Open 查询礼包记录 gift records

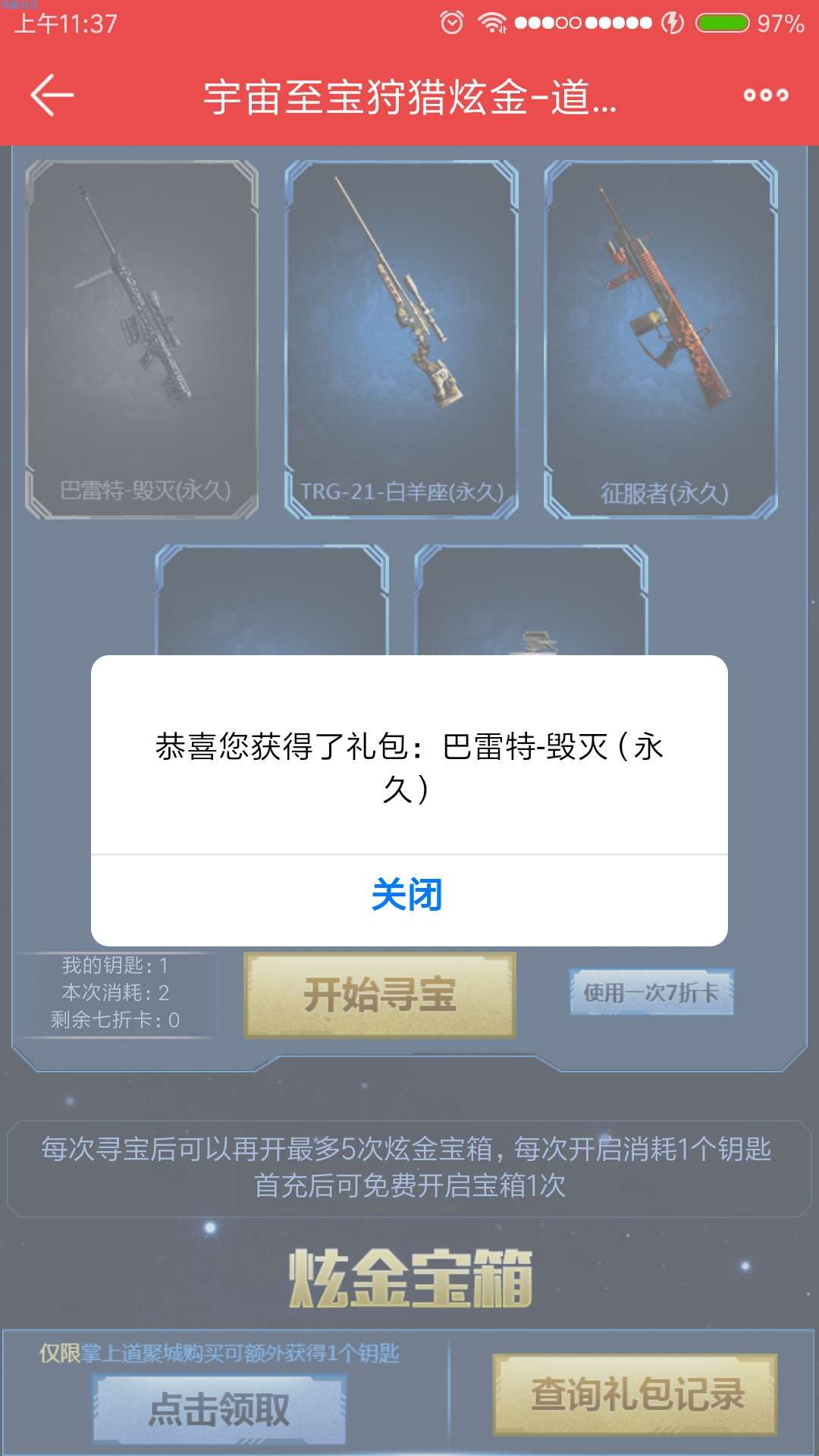point(635,1395)
